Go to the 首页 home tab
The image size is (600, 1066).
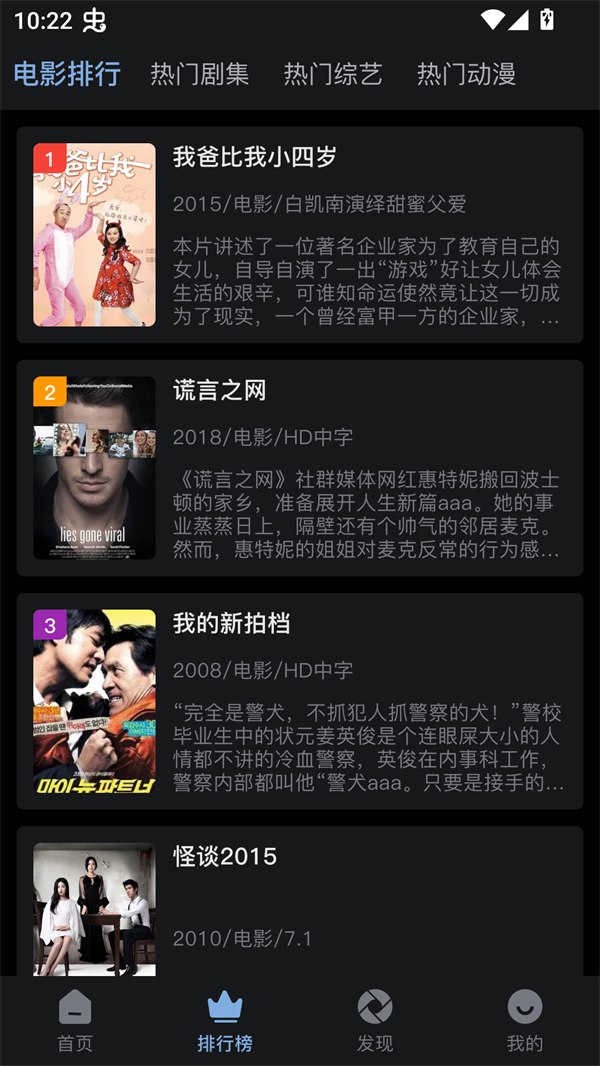click(75, 1021)
